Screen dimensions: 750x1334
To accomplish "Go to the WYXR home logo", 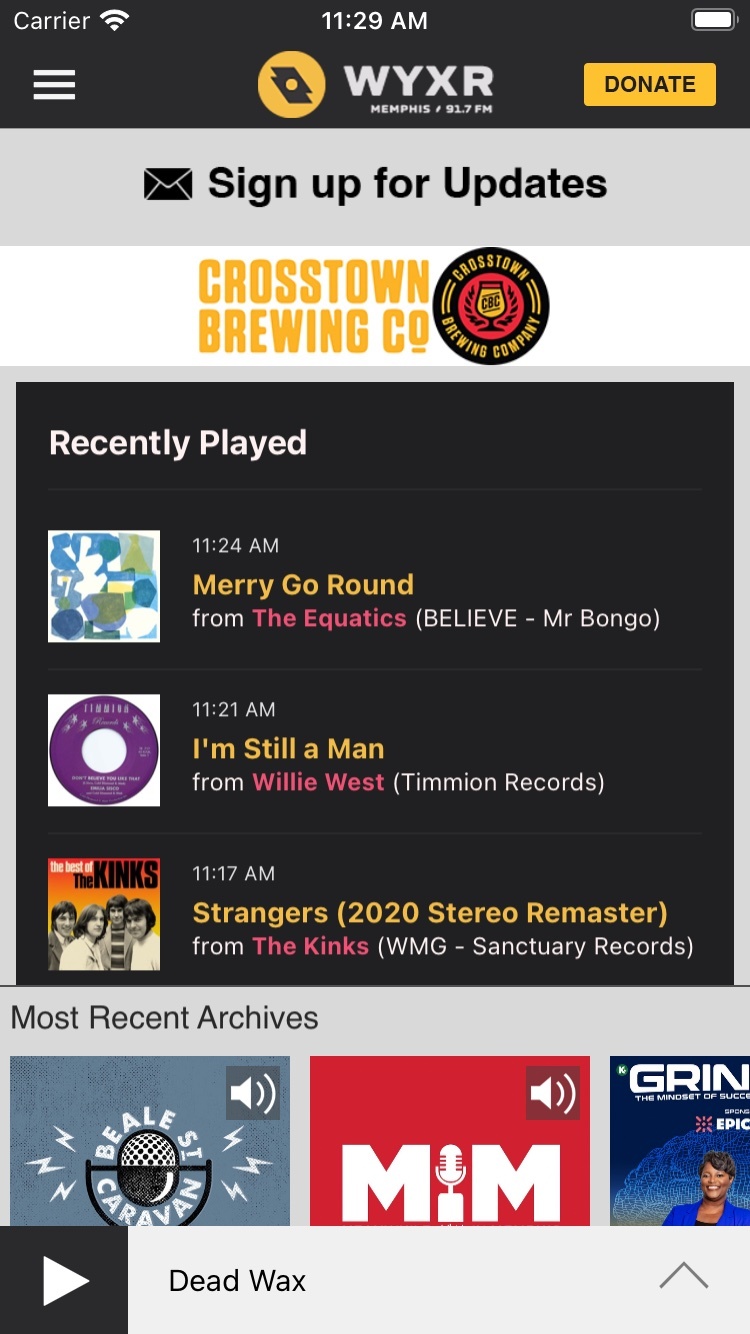I will [x=375, y=85].
